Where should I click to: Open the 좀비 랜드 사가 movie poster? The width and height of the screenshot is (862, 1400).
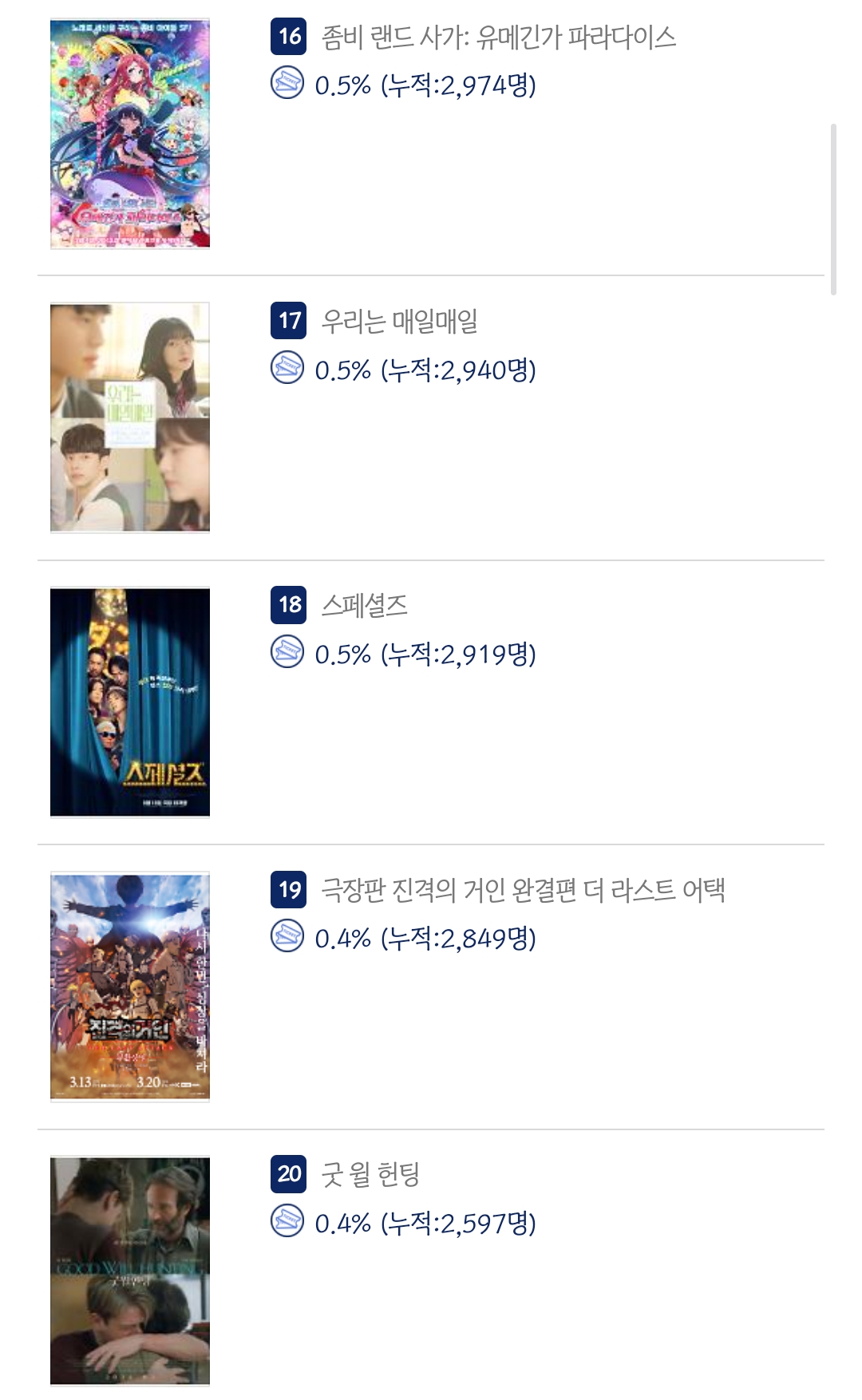130,134
